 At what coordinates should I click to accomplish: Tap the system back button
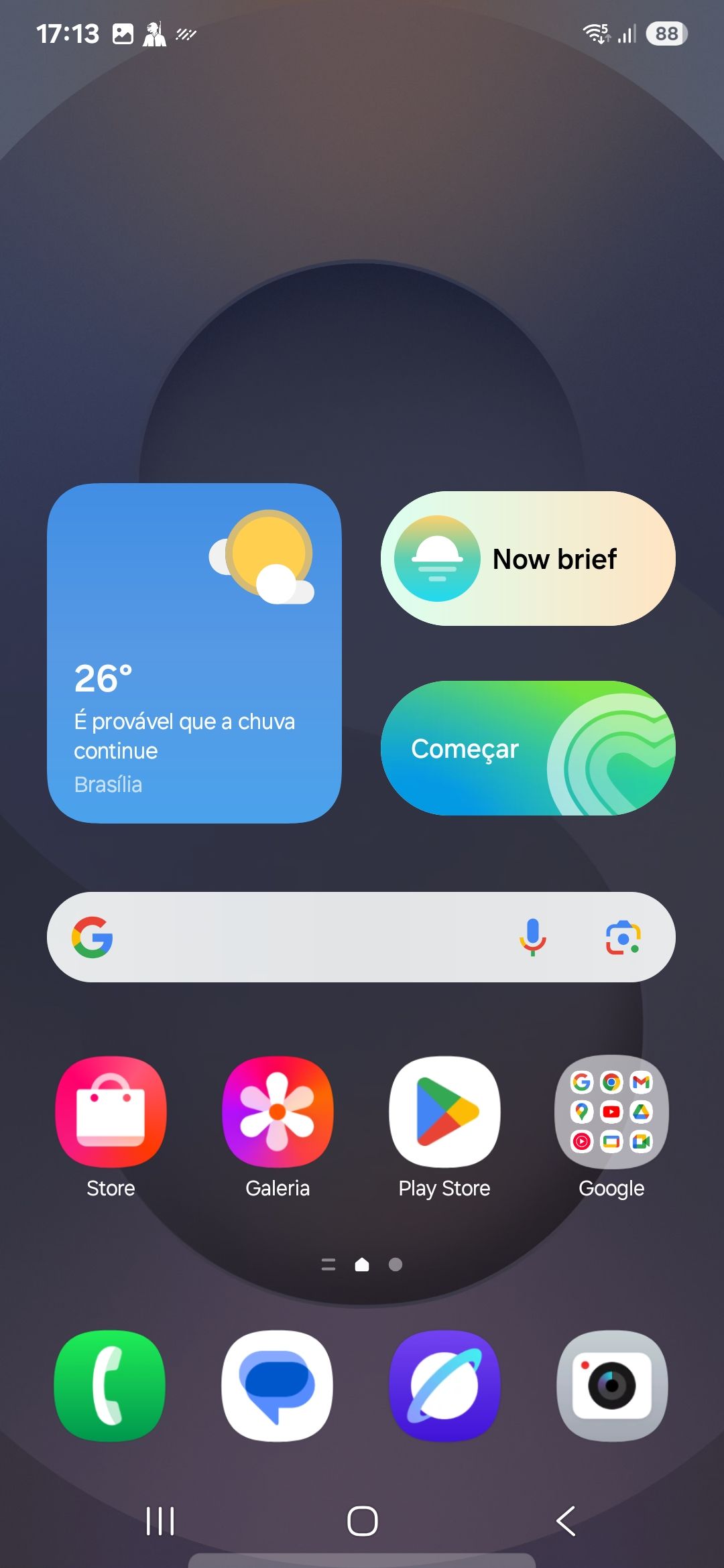click(x=566, y=1521)
